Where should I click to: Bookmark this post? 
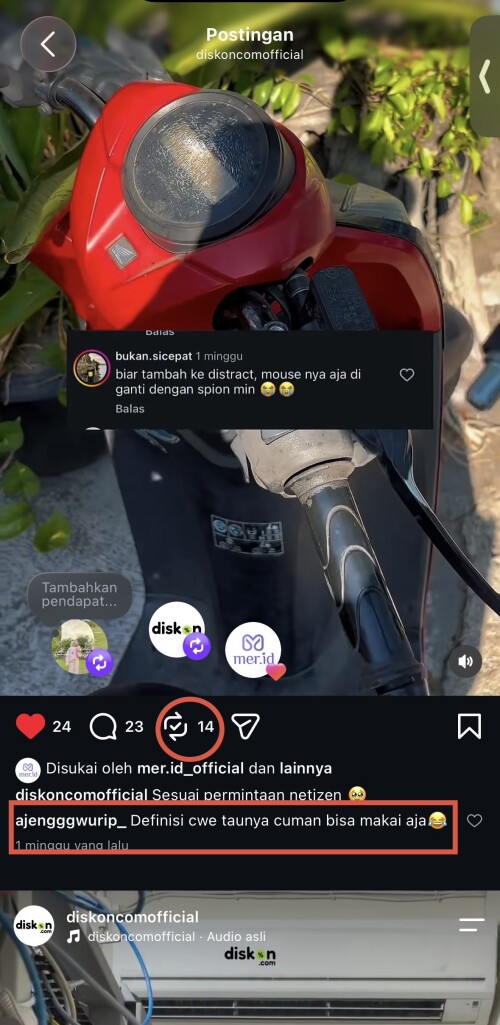tap(469, 726)
